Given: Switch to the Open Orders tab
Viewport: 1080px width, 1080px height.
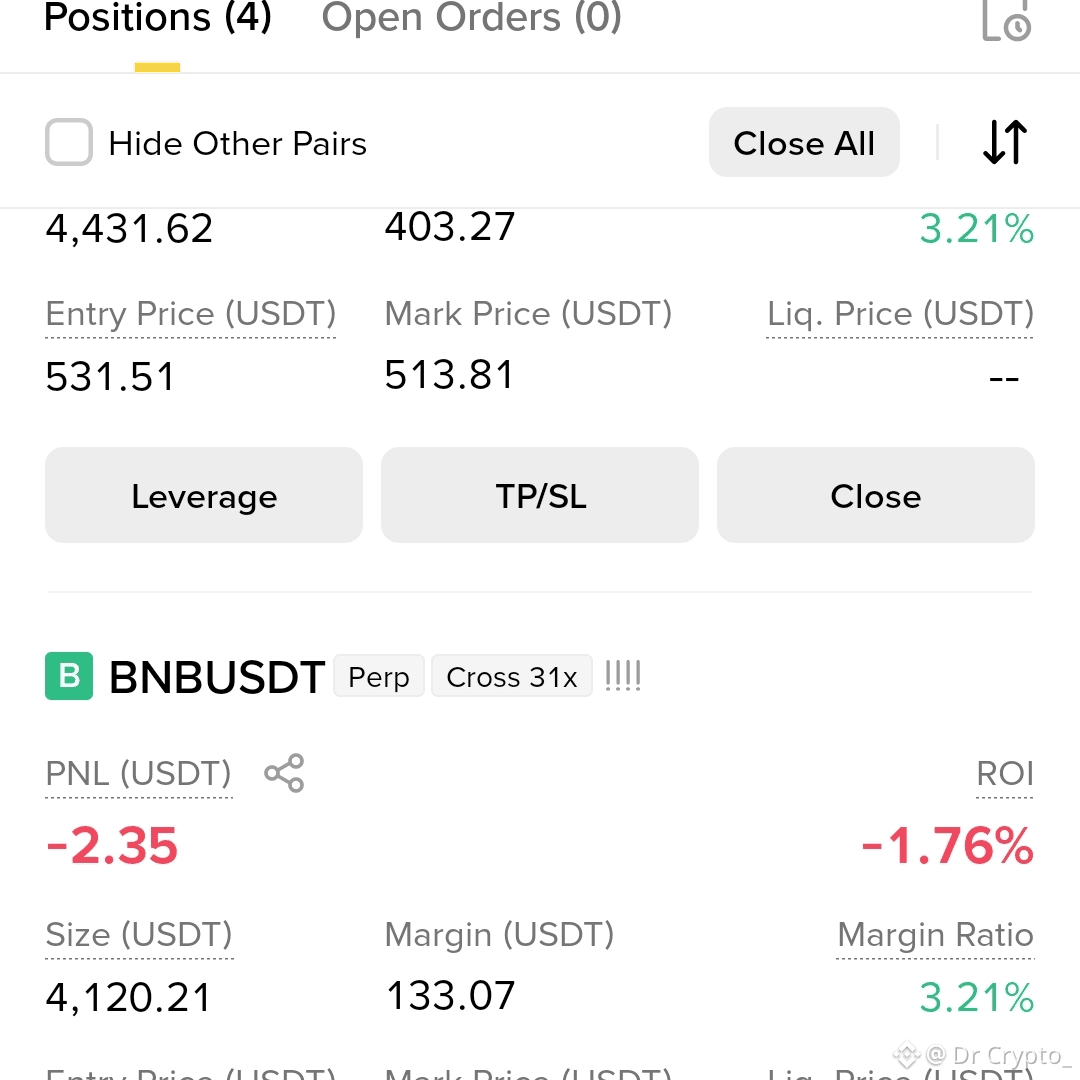Looking at the screenshot, I should (472, 17).
